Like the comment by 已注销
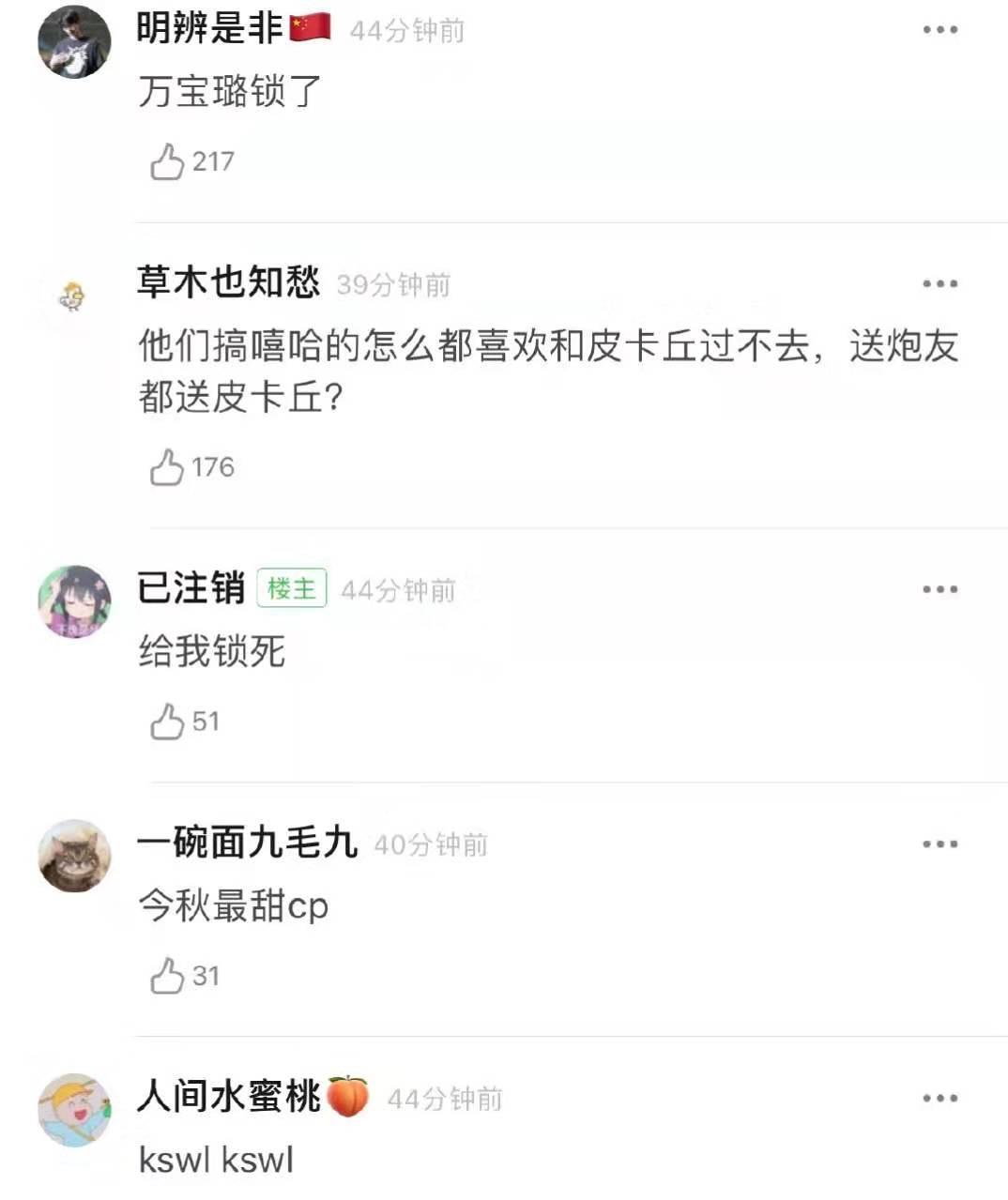This screenshot has height=1200, width=1008. click(167, 722)
